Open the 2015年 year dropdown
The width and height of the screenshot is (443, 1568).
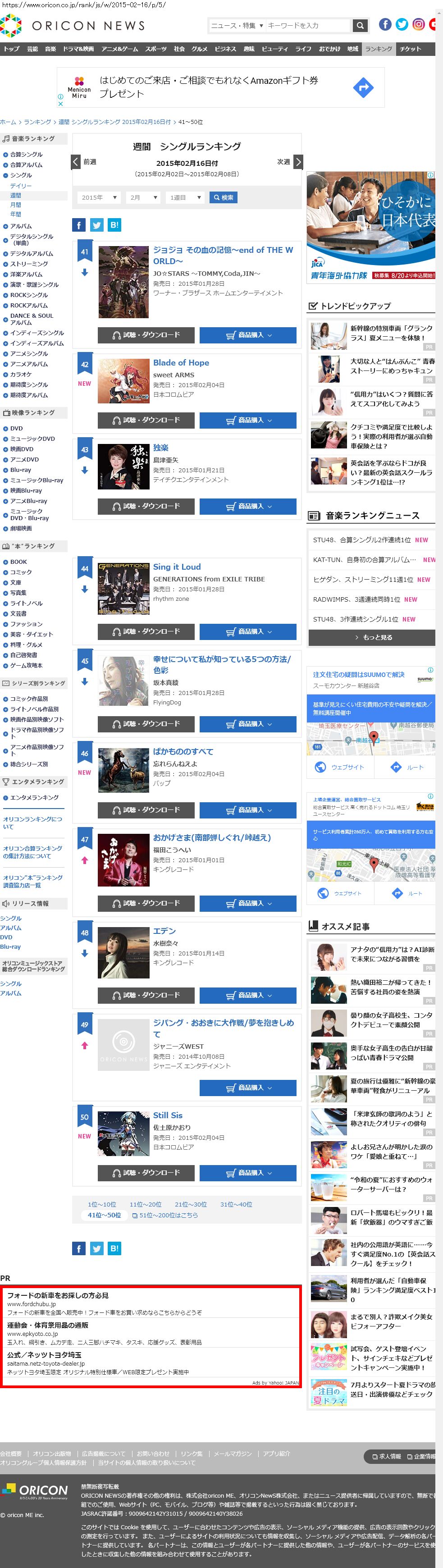click(x=99, y=198)
